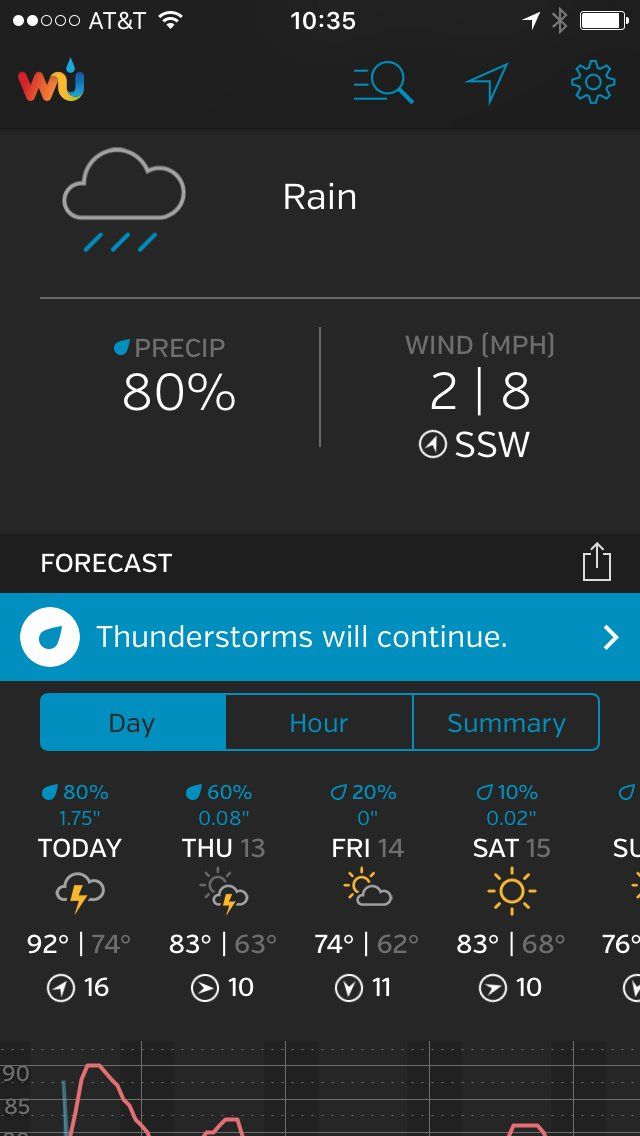View the FRI 14 forecast
Image resolution: width=640 pixels, height=1136 pixels.
click(367, 892)
